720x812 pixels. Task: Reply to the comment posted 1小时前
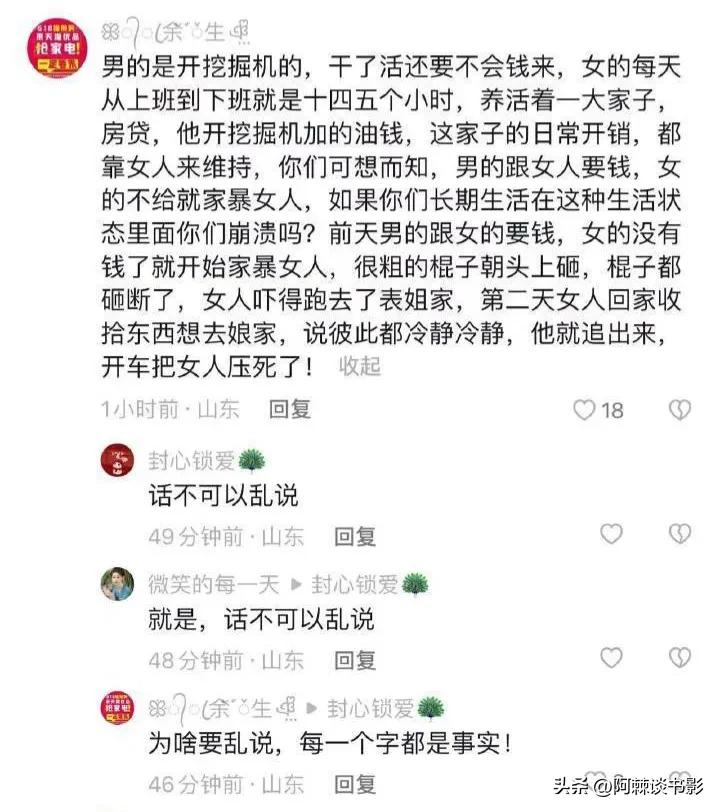coord(290,409)
